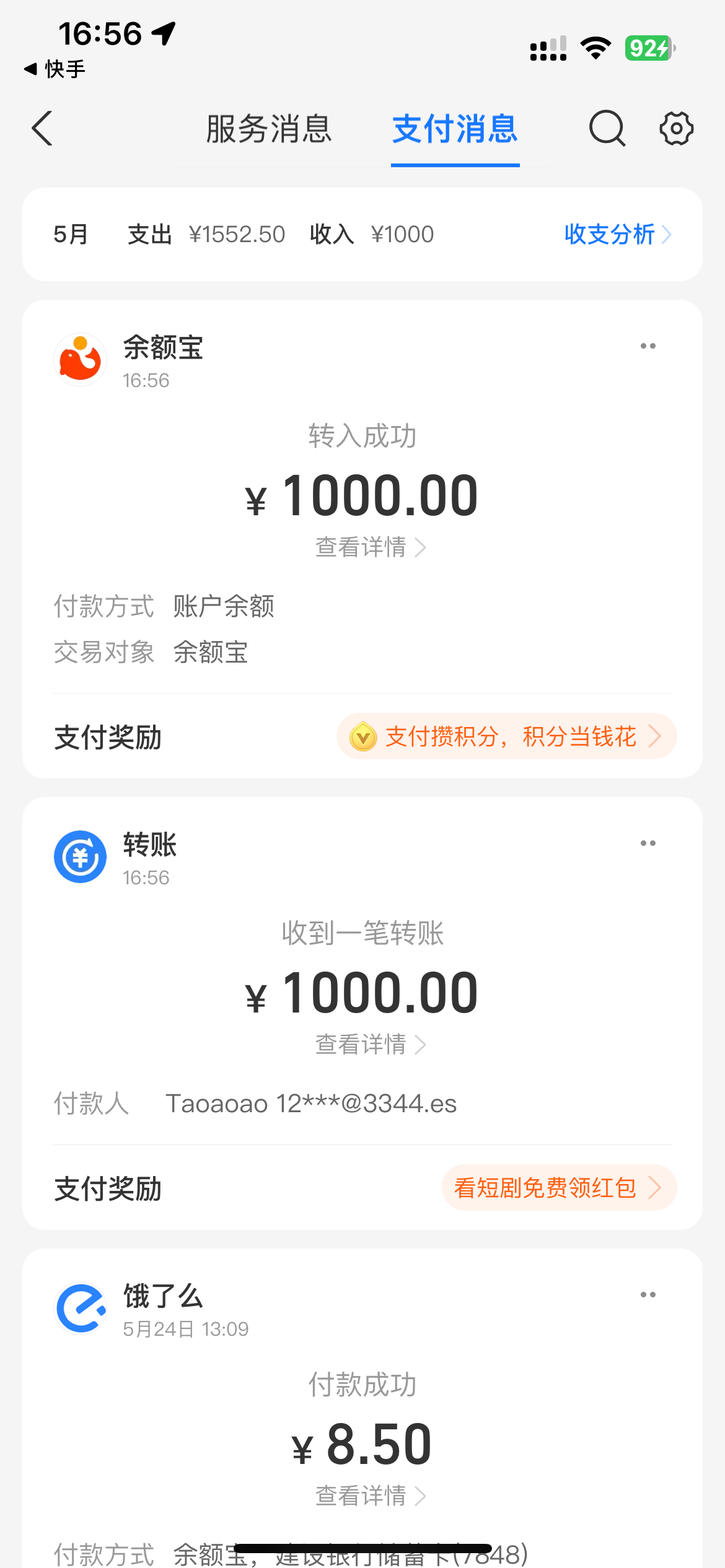
Task: Tap the 看短剧免费领红包 reward chip
Action: (x=558, y=1188)
